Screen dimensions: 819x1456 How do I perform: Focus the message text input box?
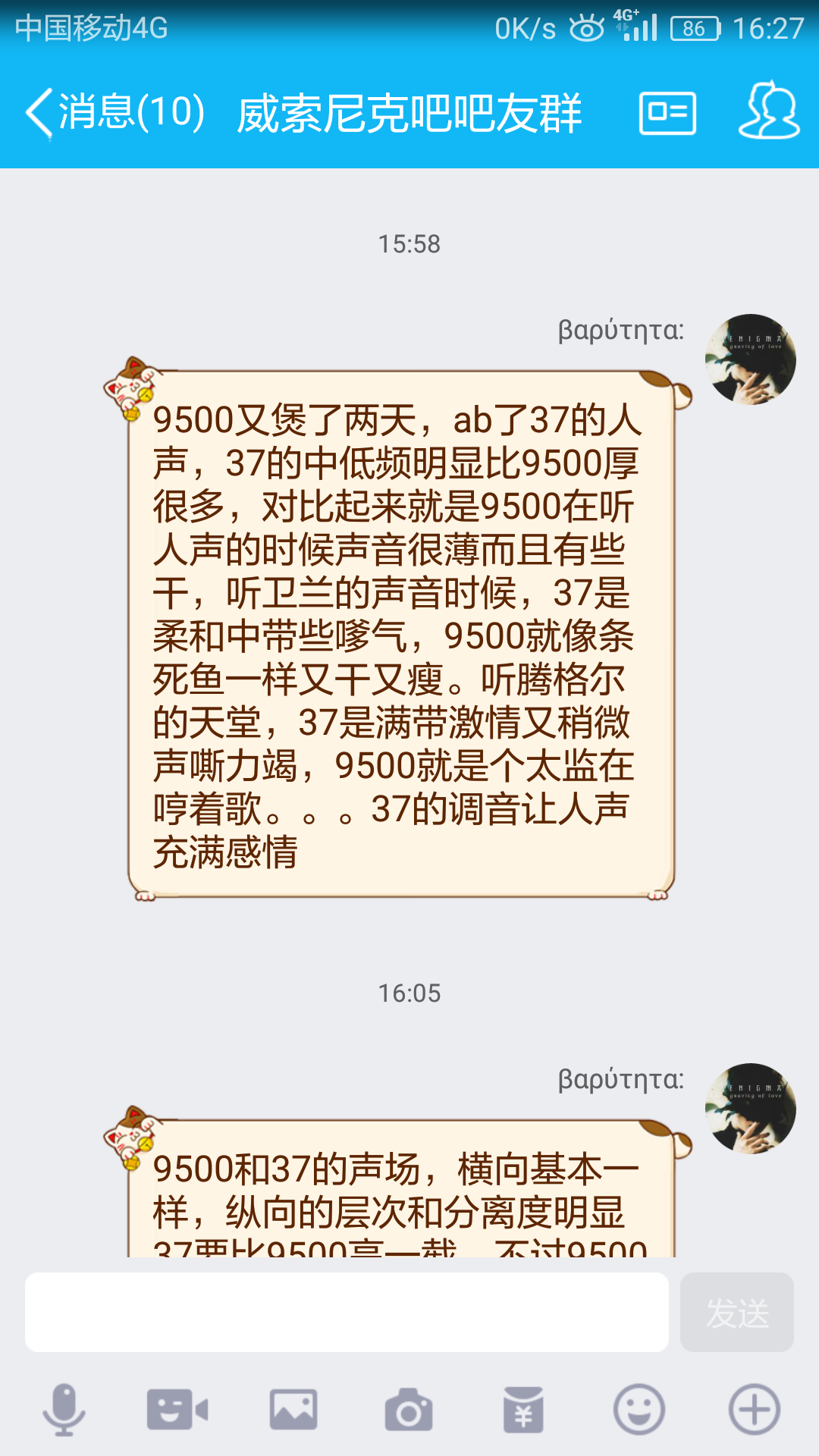pos(347,1313)
